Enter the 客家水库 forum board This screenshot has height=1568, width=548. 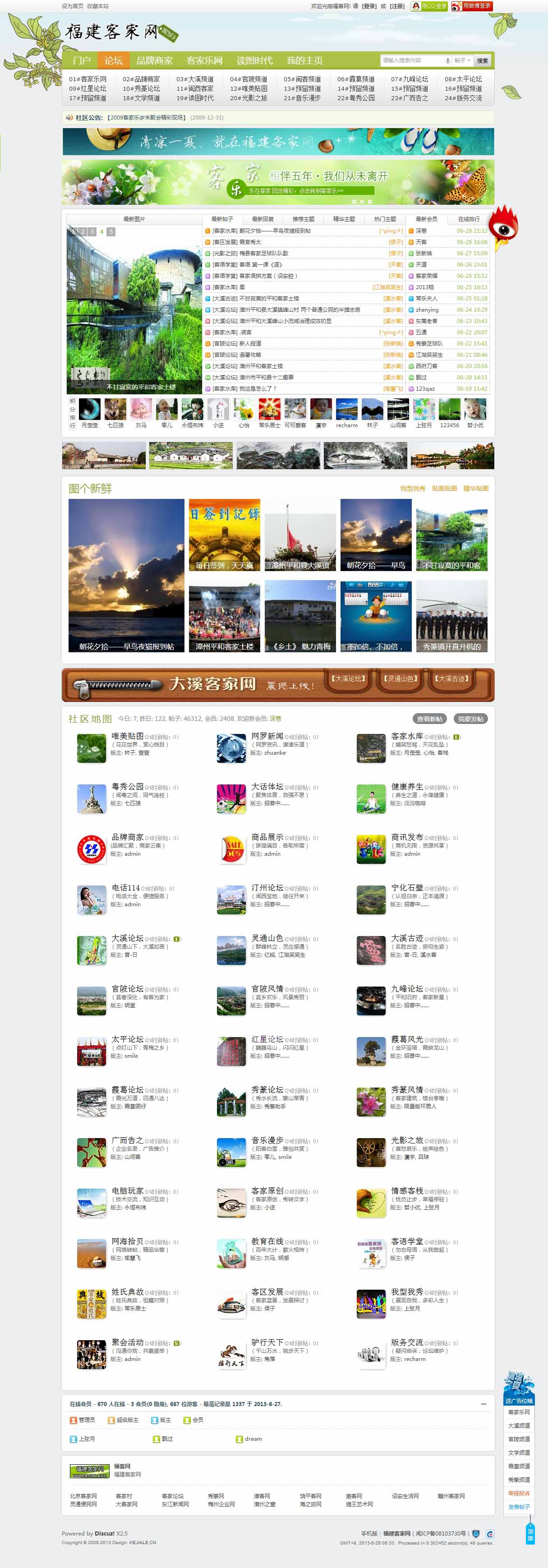click(407, 736)
